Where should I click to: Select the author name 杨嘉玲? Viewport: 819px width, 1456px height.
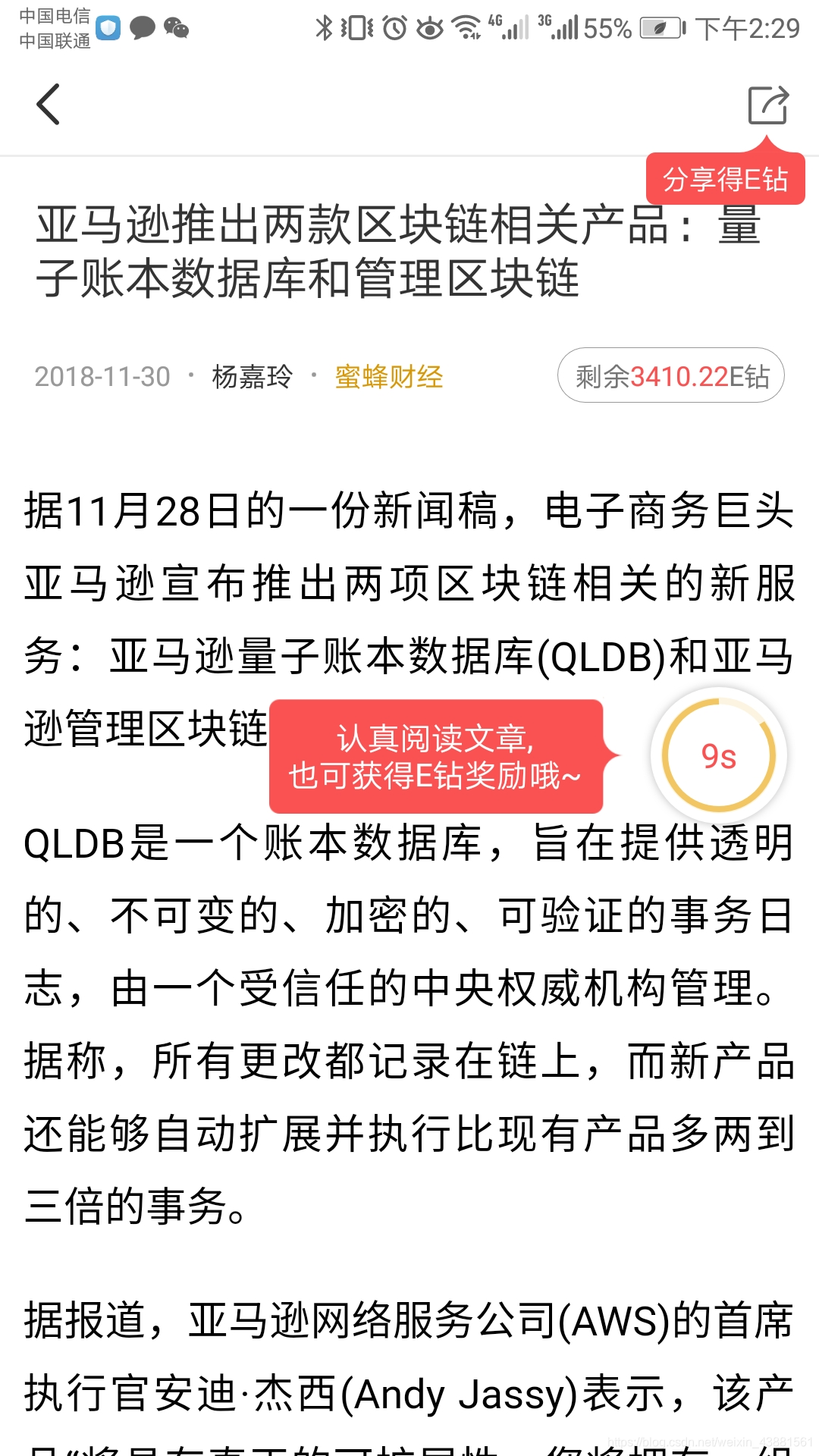(x=250, y=377)
